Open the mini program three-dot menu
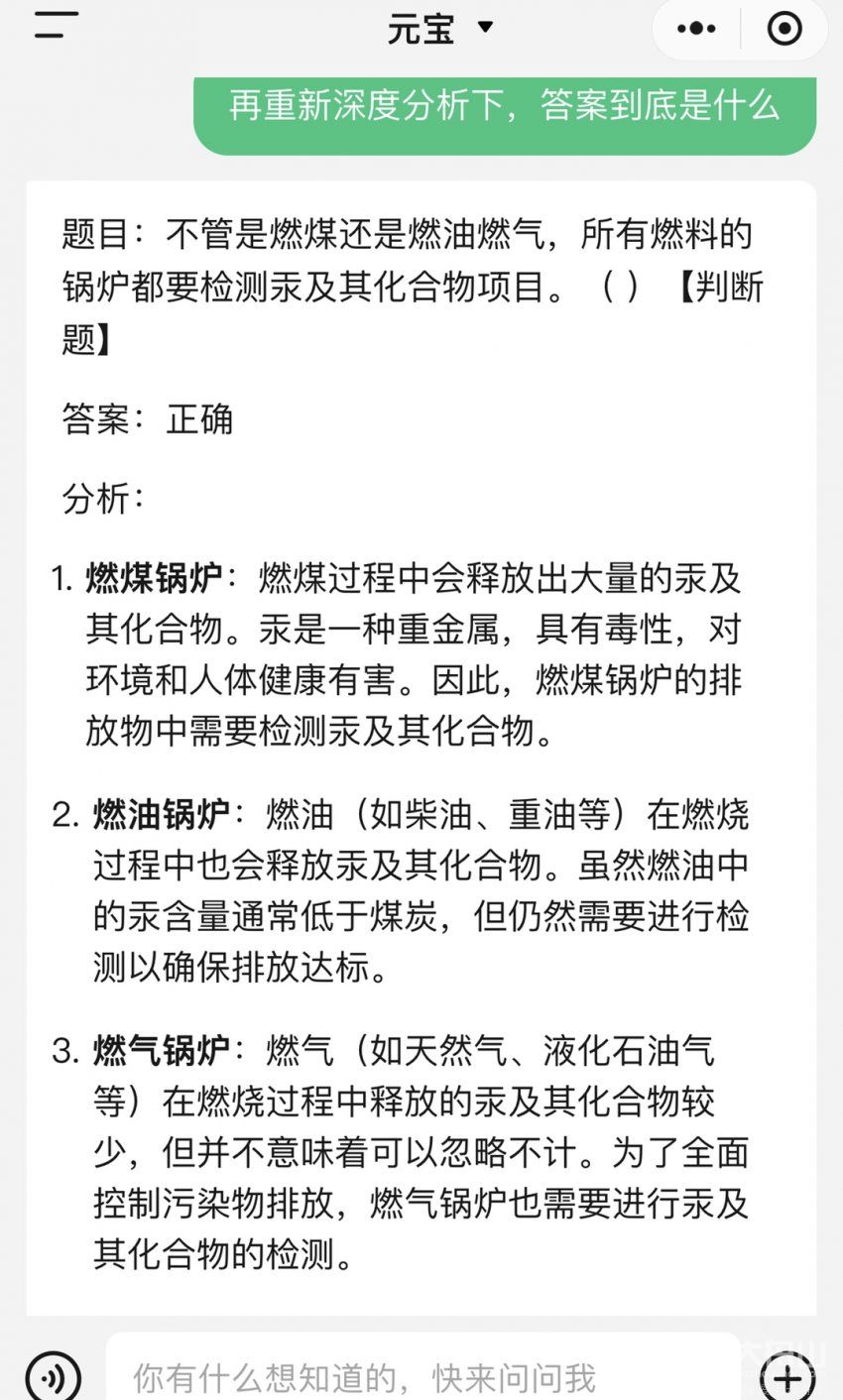This screenshot has height=1400, width=843. pos(696,29)
